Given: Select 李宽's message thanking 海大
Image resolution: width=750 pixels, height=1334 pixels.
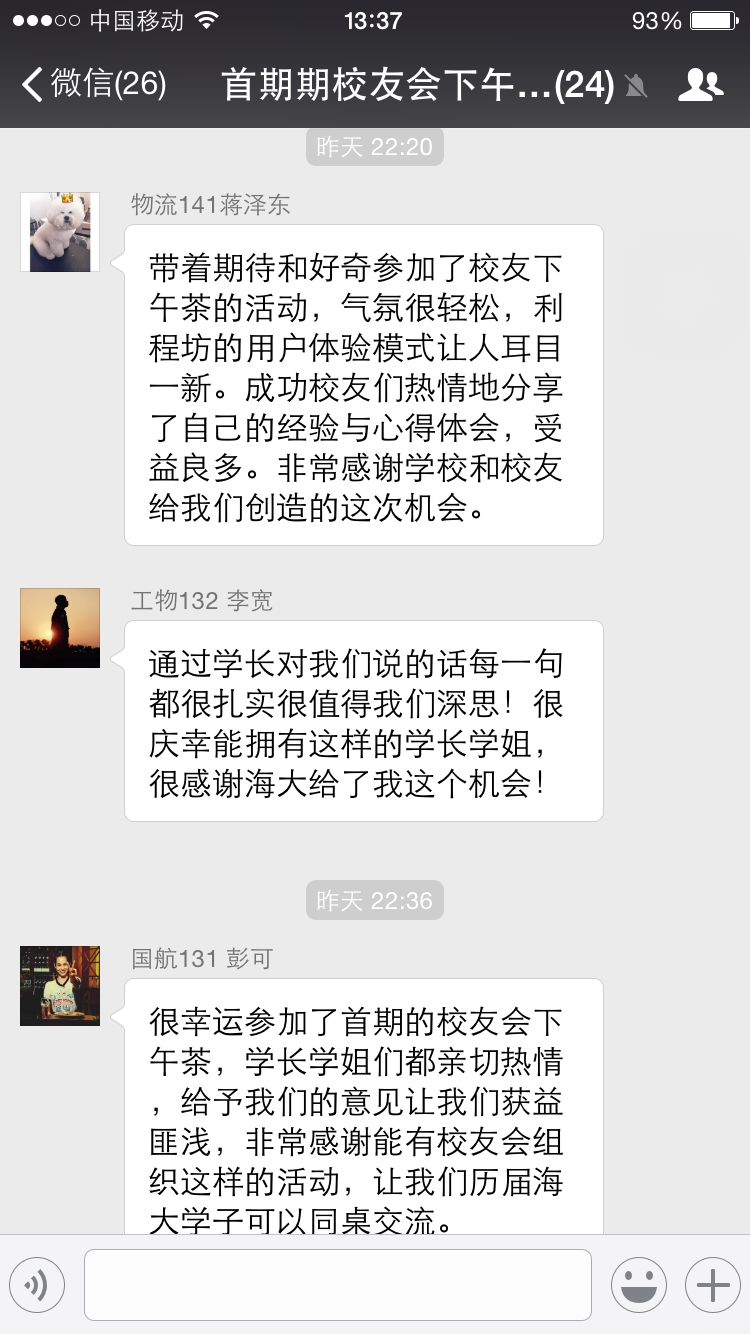Looking at the screenshot, I should pyautogui.click(x=363, y=721).
